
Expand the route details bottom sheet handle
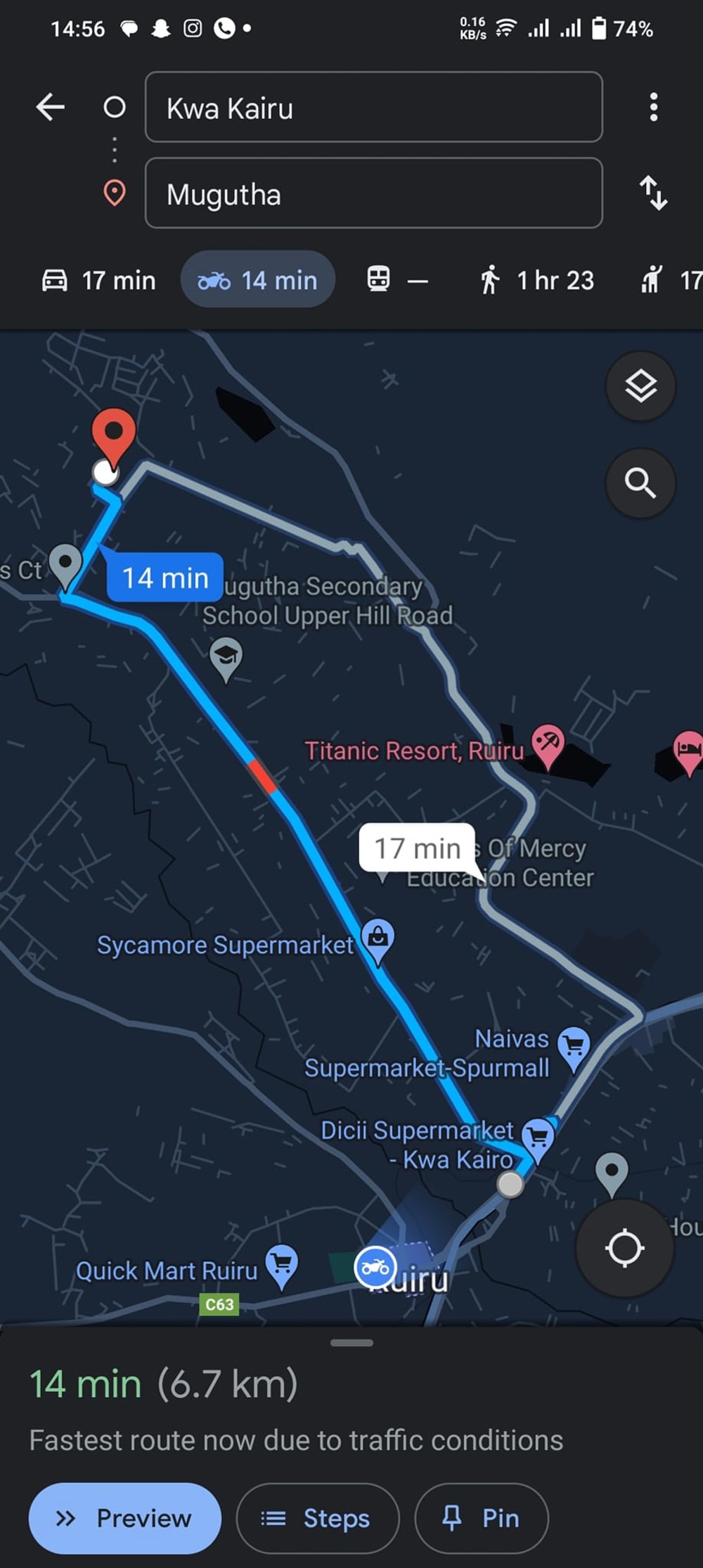[351, 1342]
